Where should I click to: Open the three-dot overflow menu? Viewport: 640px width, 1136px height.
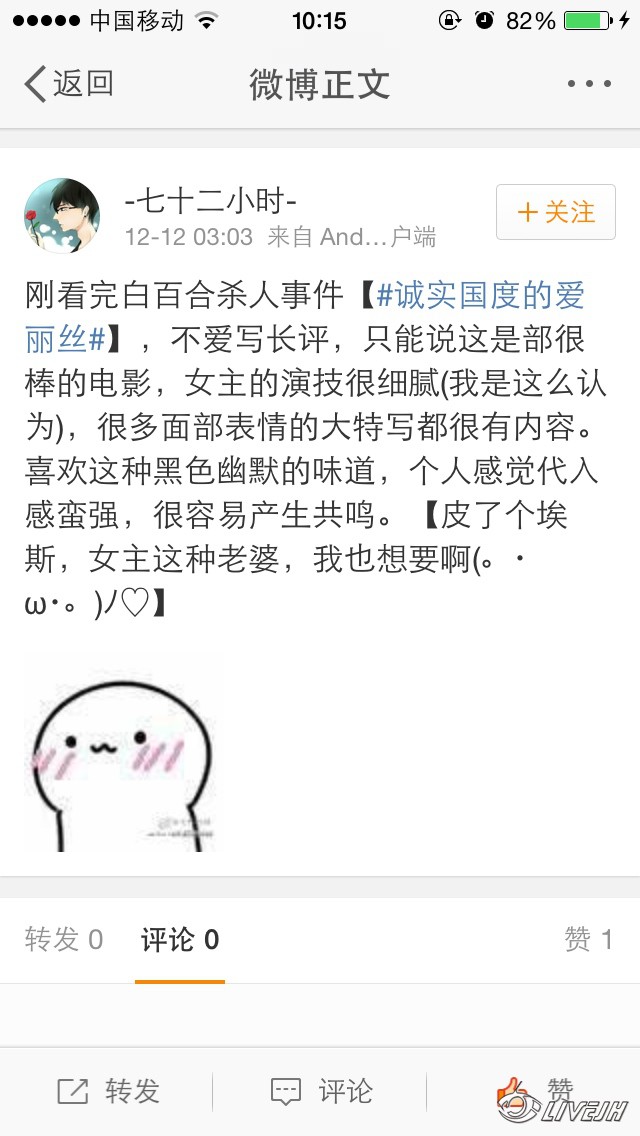588,84
